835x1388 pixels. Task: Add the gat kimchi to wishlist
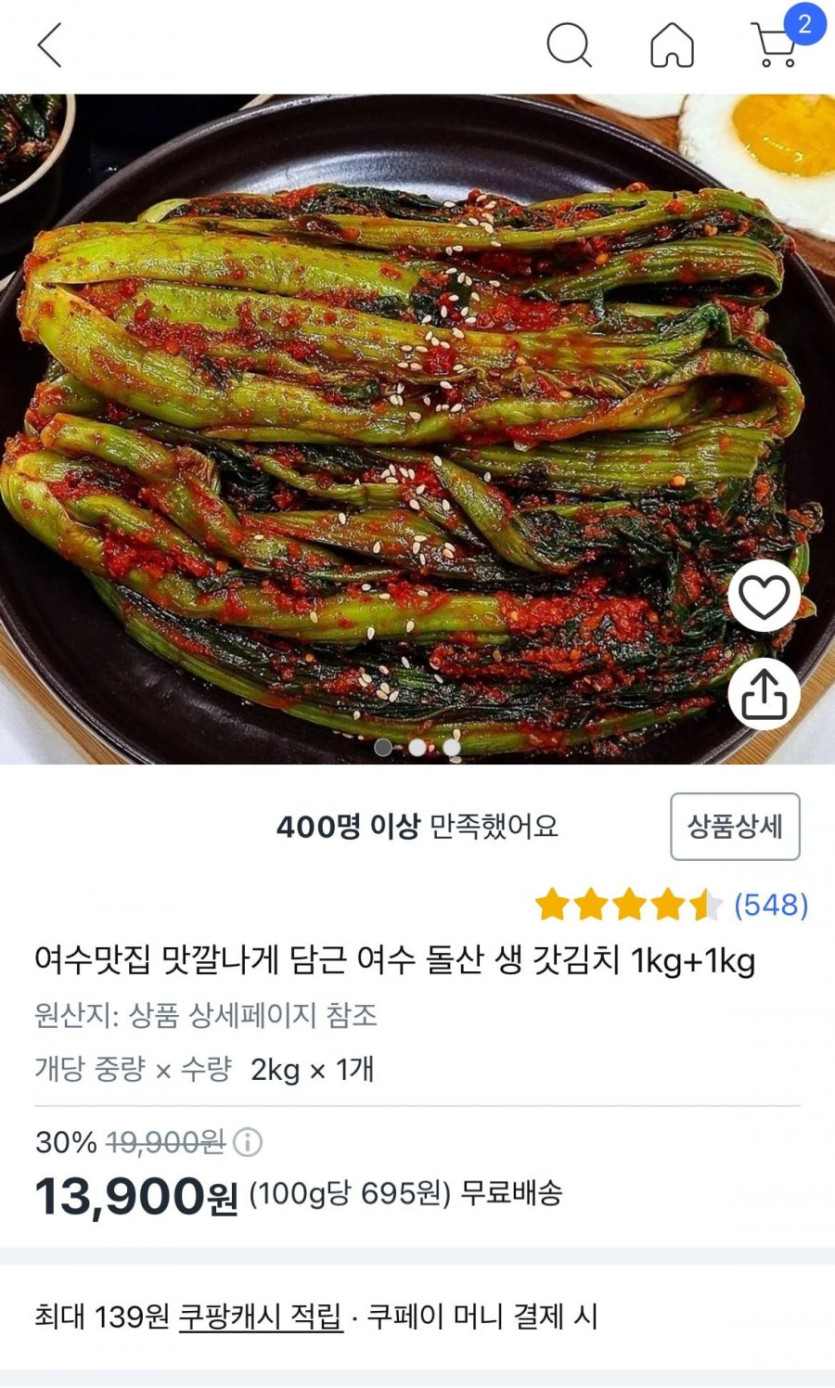764,597
